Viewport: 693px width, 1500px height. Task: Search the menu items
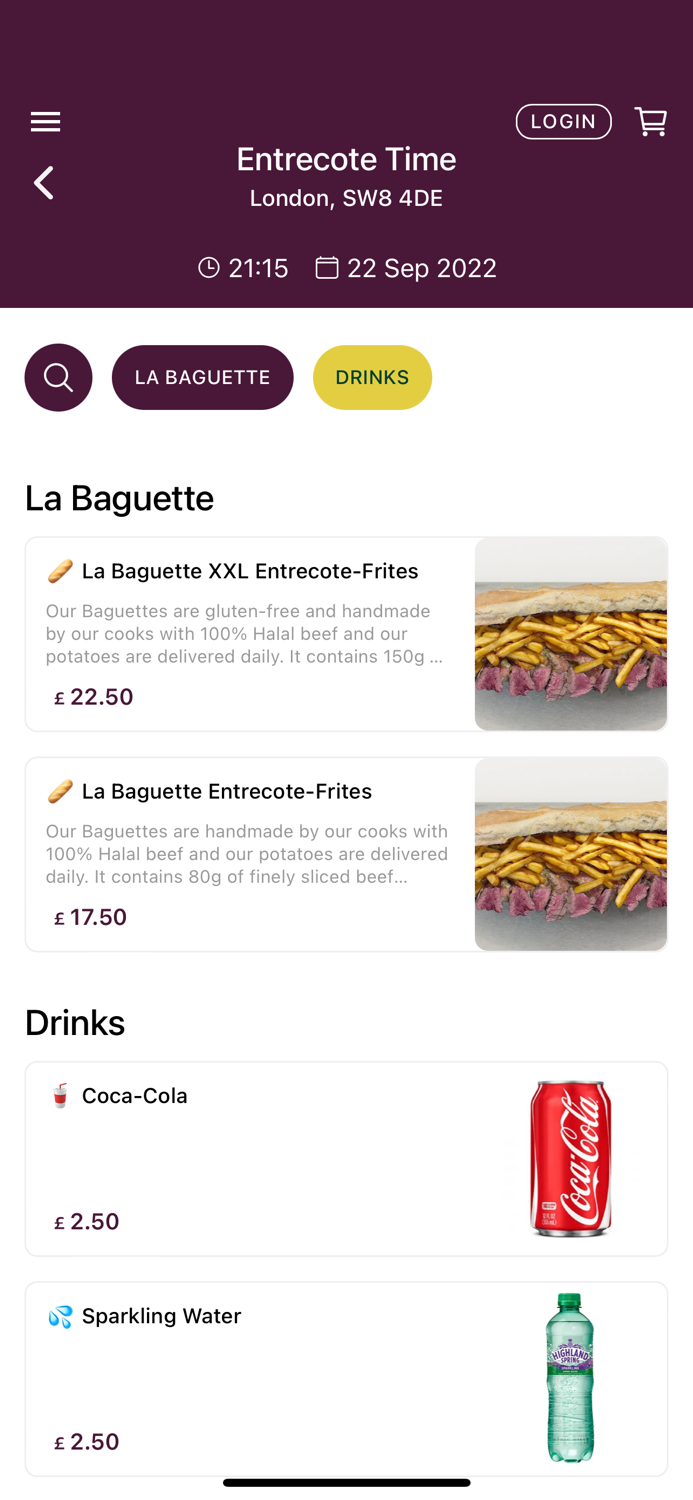pos(58,378)
